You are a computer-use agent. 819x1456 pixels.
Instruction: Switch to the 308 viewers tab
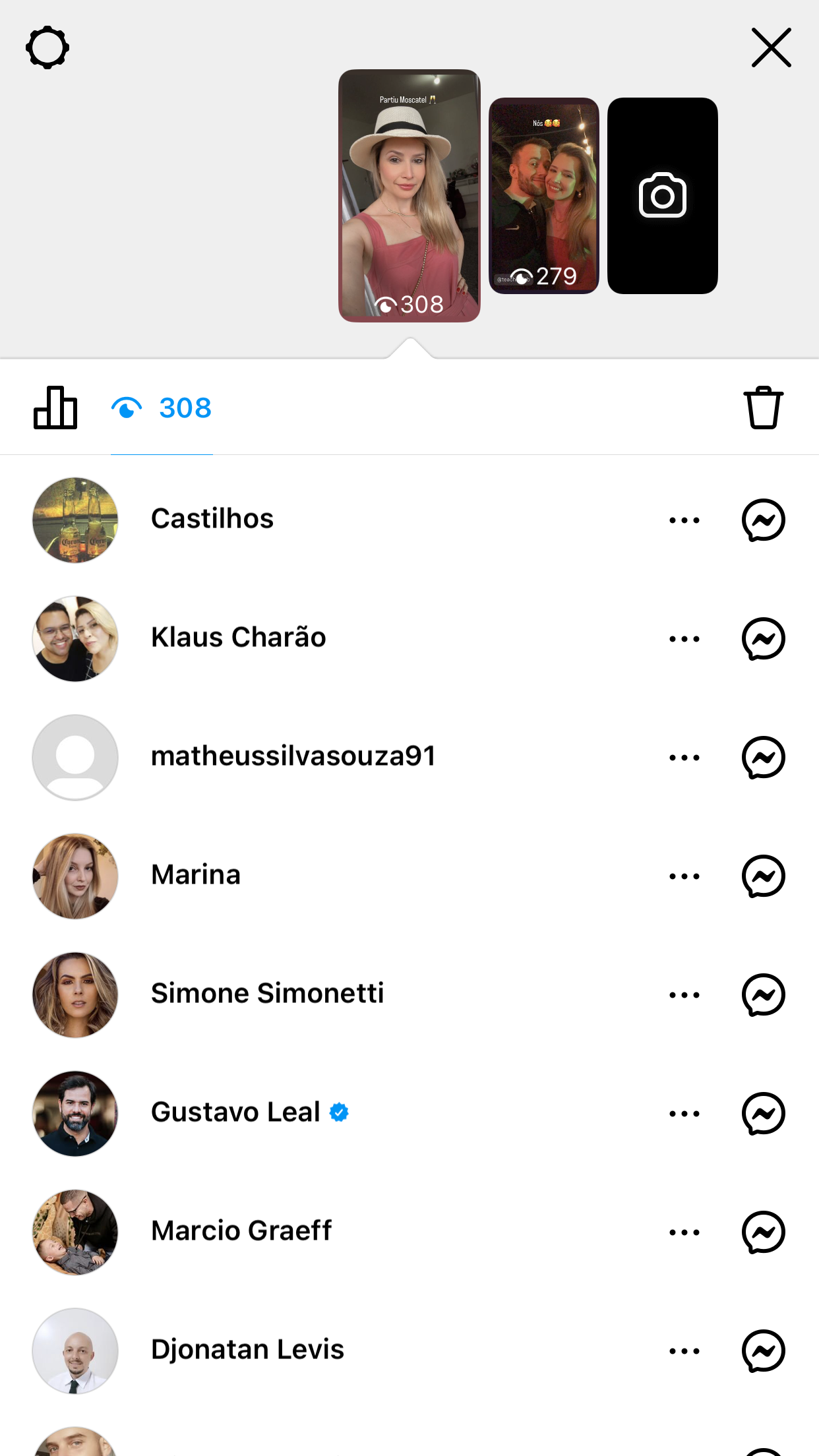point(162,408)
